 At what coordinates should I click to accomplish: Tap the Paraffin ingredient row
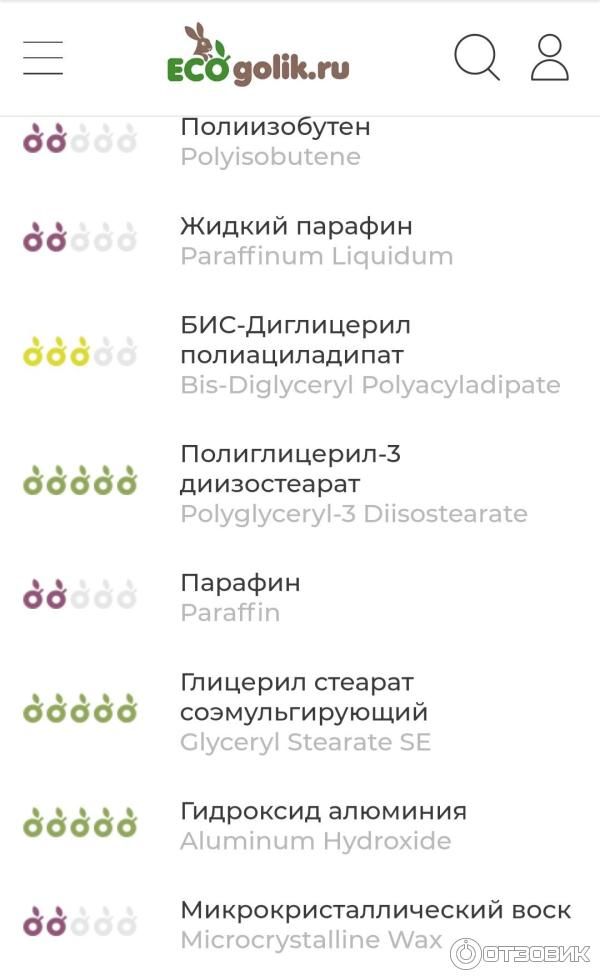pyautogui.click(x=240, y=597)
